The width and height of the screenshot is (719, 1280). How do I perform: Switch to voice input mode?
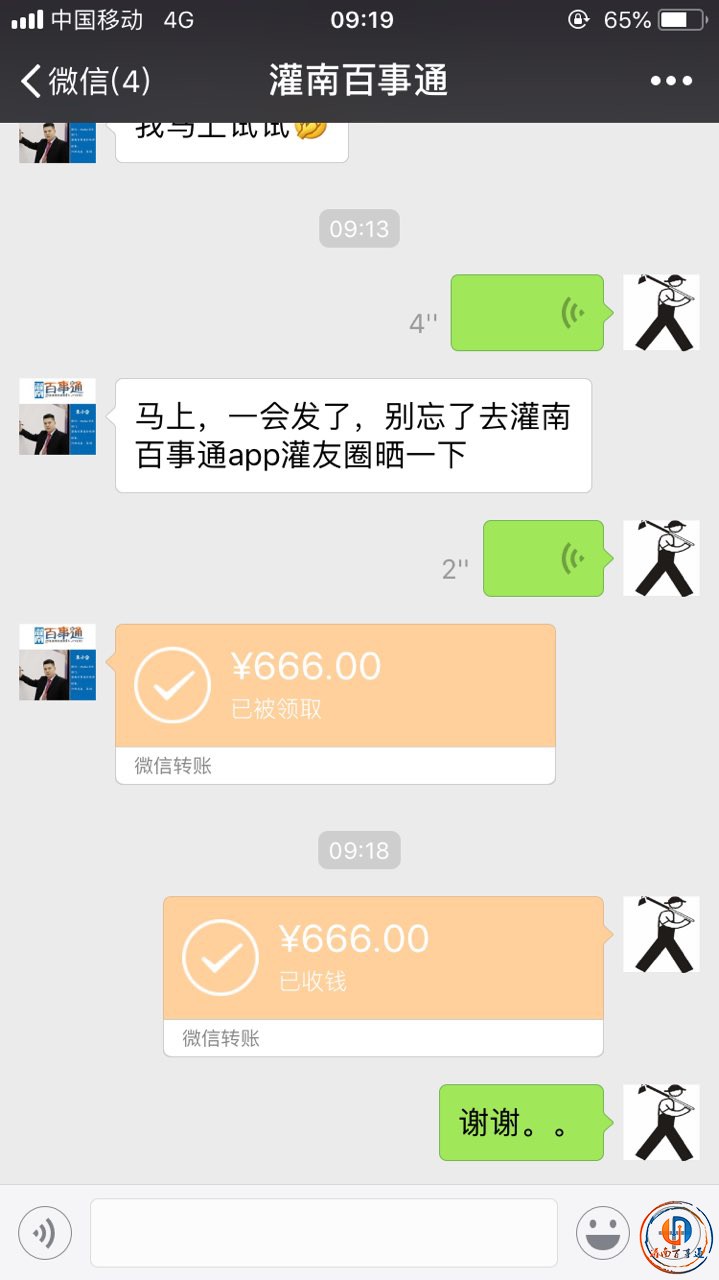(45, 1232)
